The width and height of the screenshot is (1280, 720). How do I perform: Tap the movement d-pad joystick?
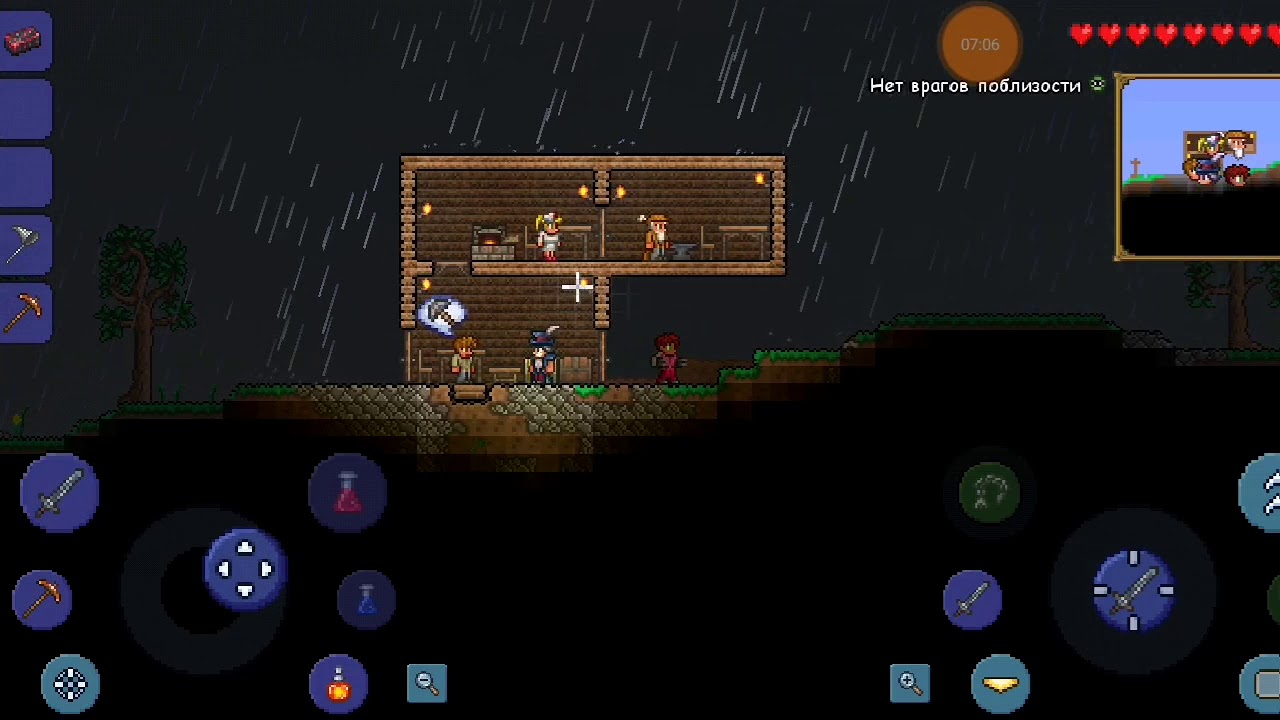click(x=245, y=569)
